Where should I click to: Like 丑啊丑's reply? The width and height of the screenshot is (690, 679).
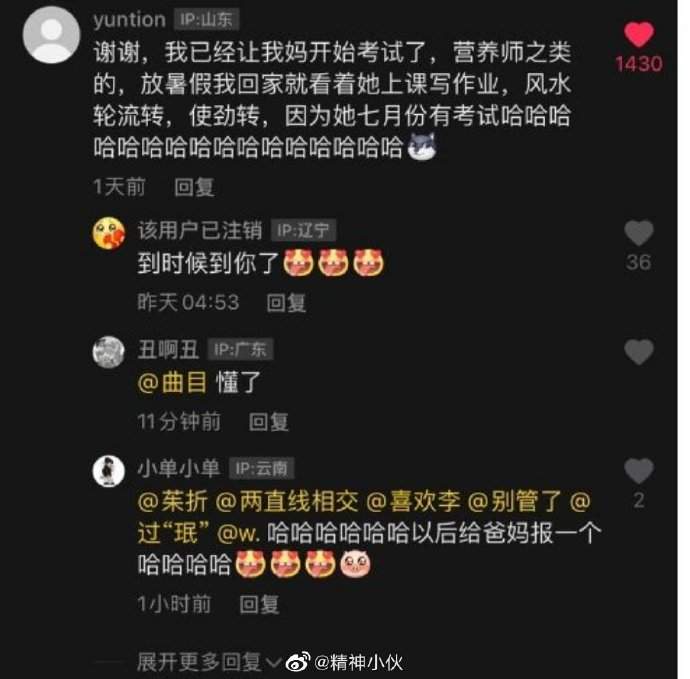coord(638,352)
